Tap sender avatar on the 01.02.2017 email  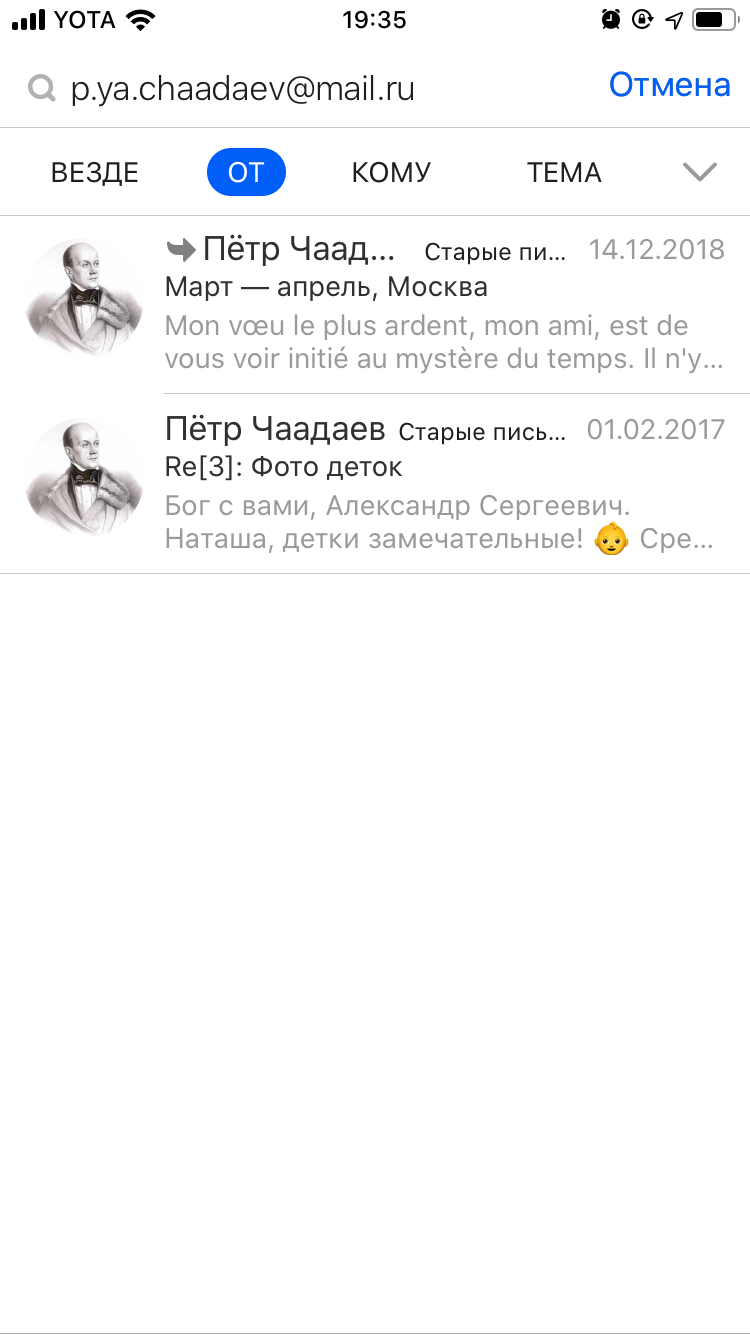point(84,477)
